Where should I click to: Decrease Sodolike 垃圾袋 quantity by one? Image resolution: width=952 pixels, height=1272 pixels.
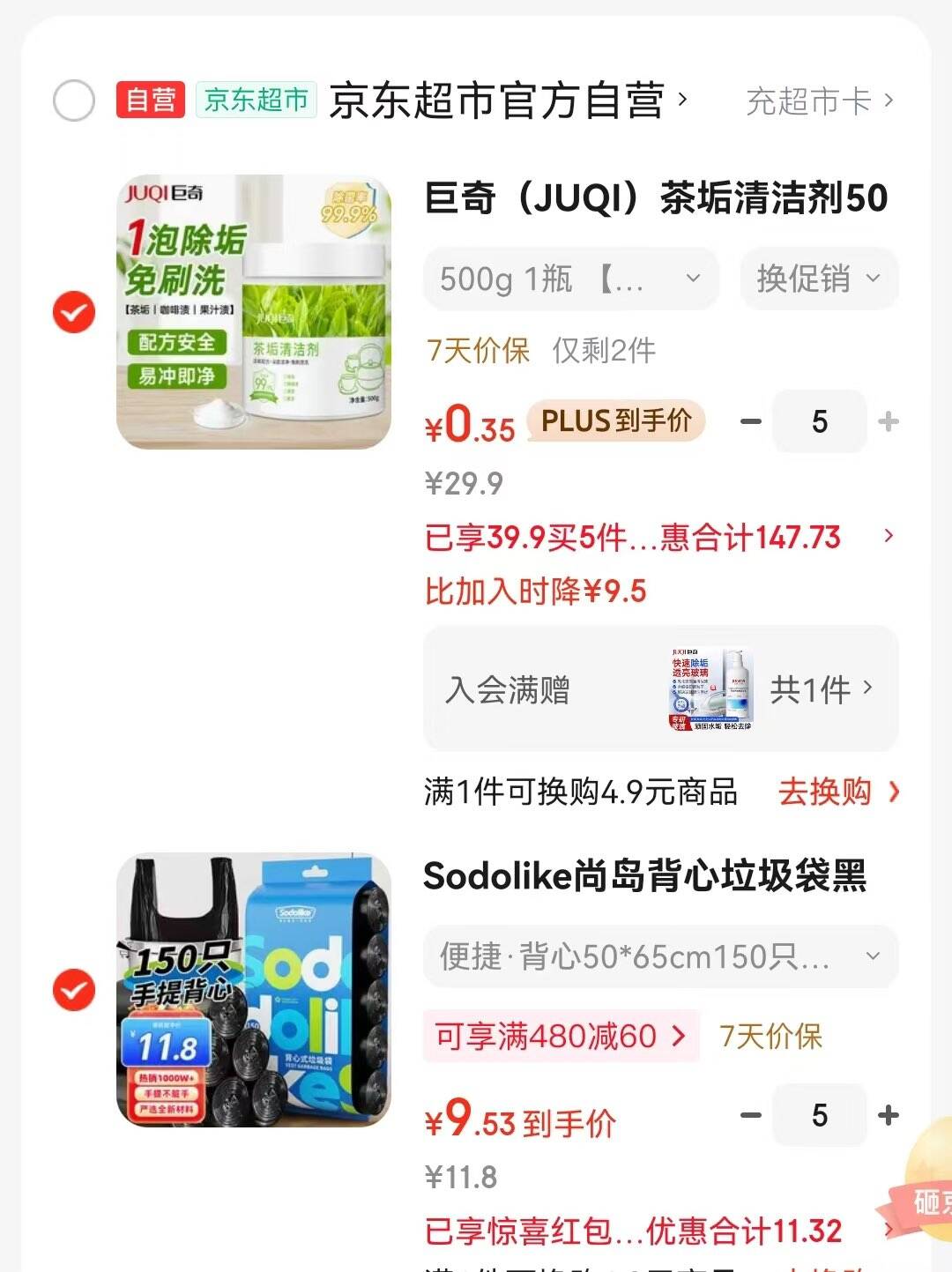pyautogui.click(x=751, y=1115)
